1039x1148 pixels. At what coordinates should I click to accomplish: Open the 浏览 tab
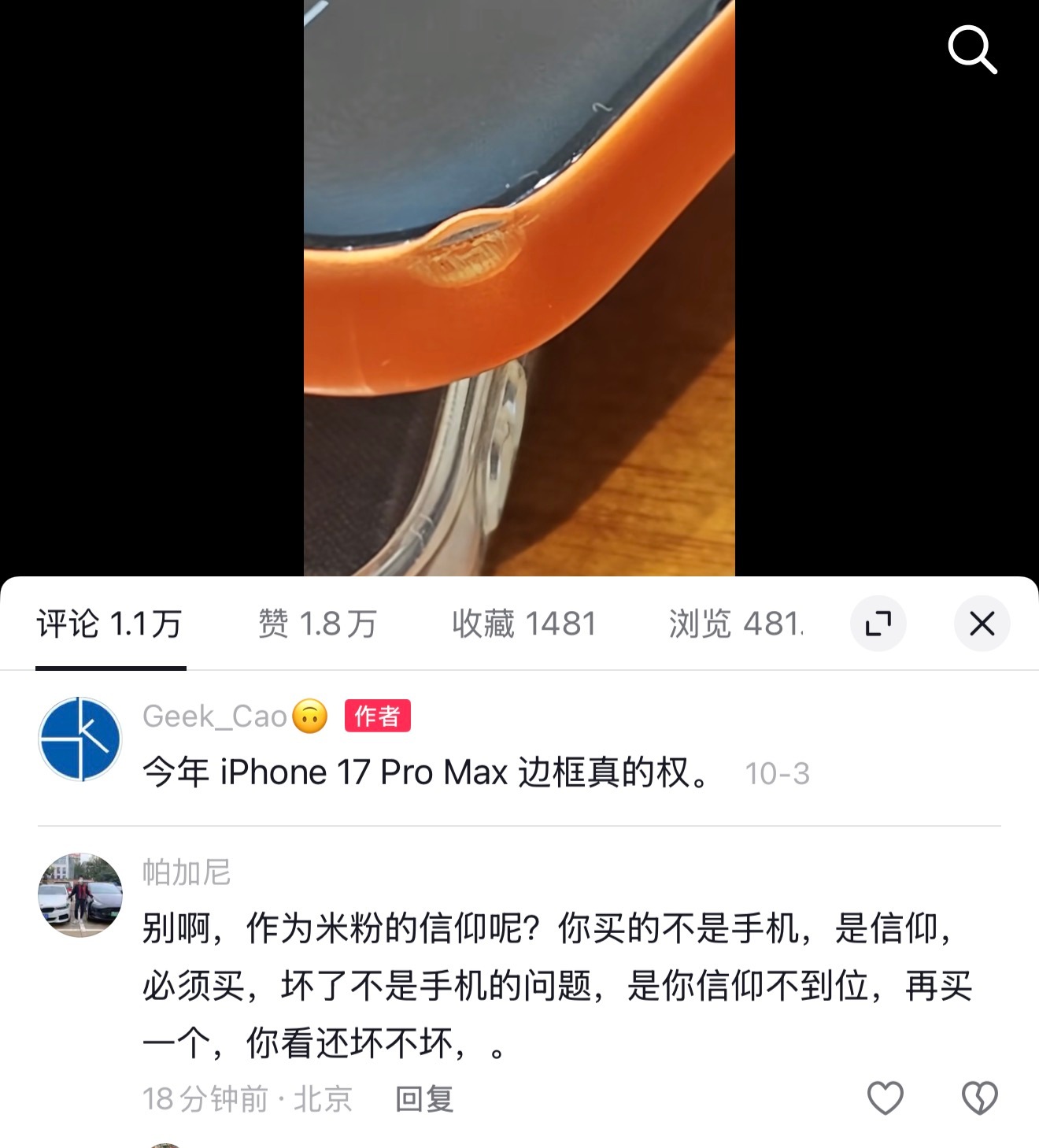(x=736, y=624)
